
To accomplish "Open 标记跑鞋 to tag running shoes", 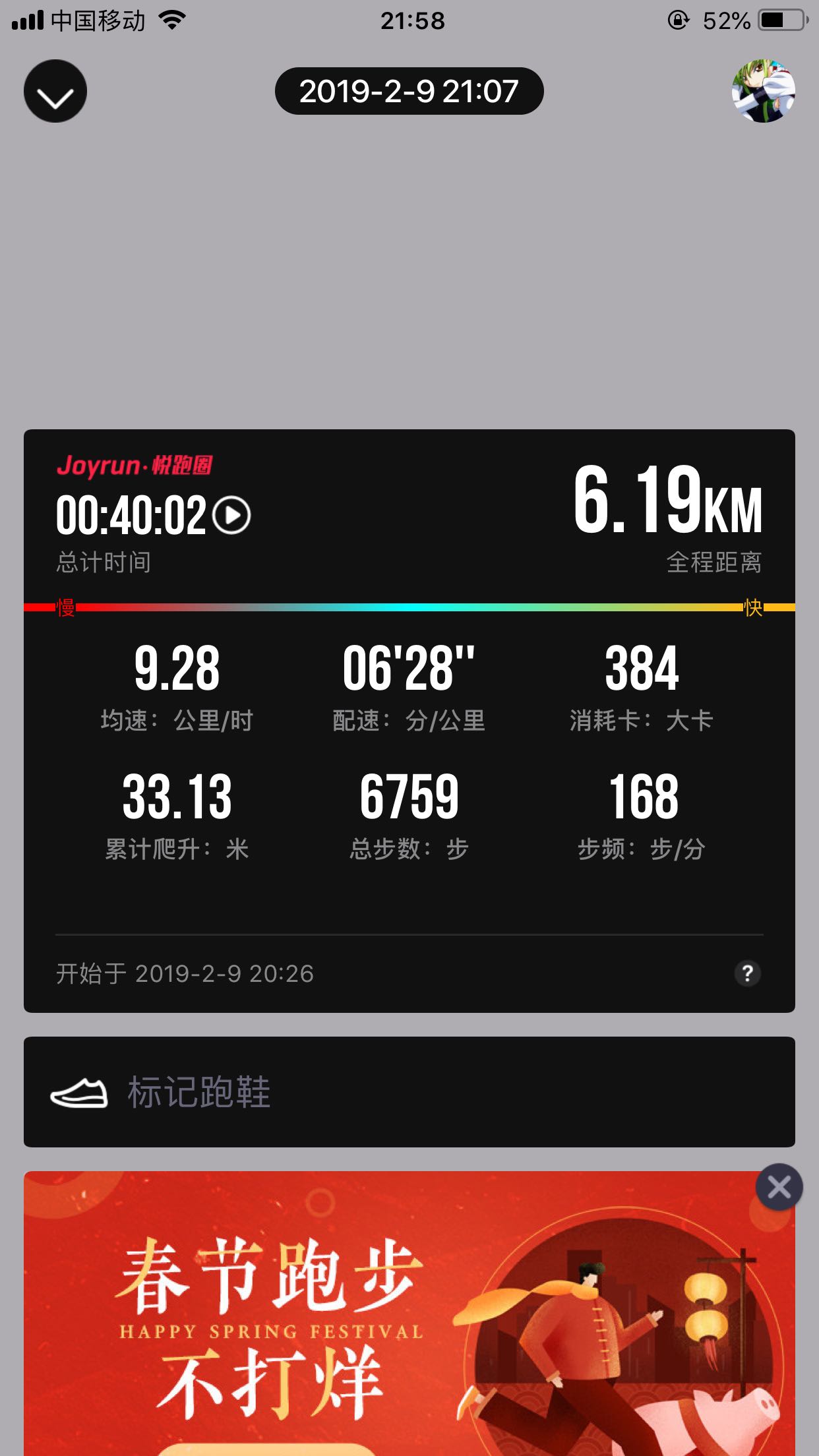I will pos(409,1092).
